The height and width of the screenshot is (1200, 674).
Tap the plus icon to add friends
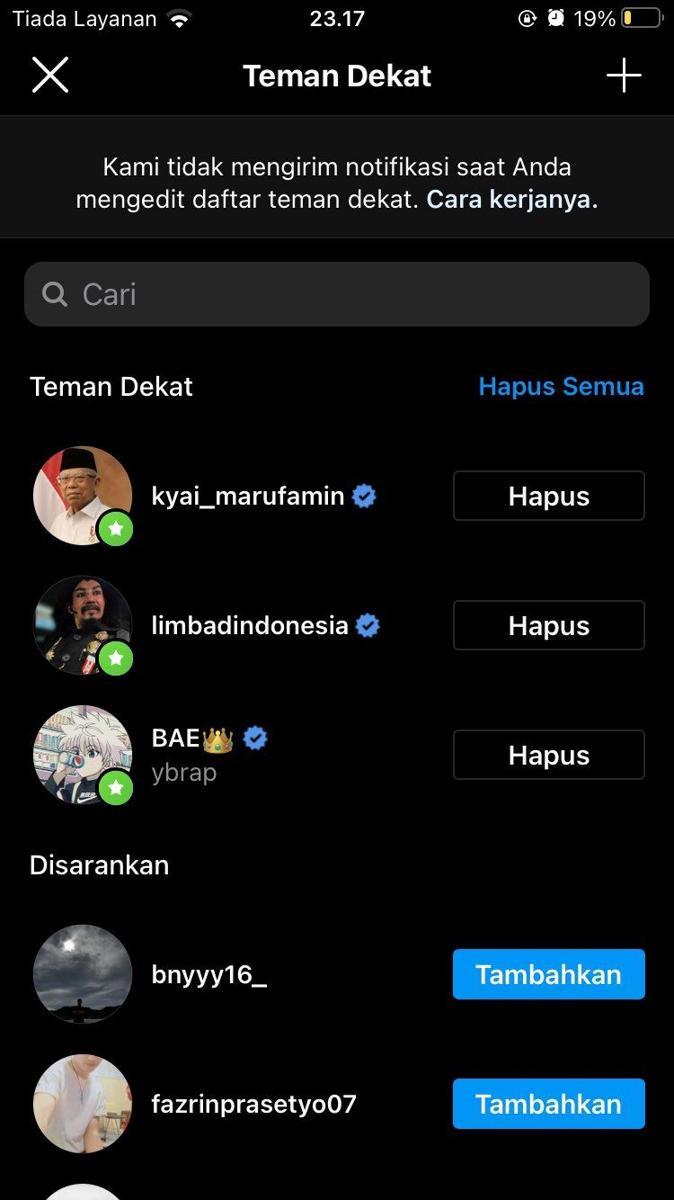623,75
